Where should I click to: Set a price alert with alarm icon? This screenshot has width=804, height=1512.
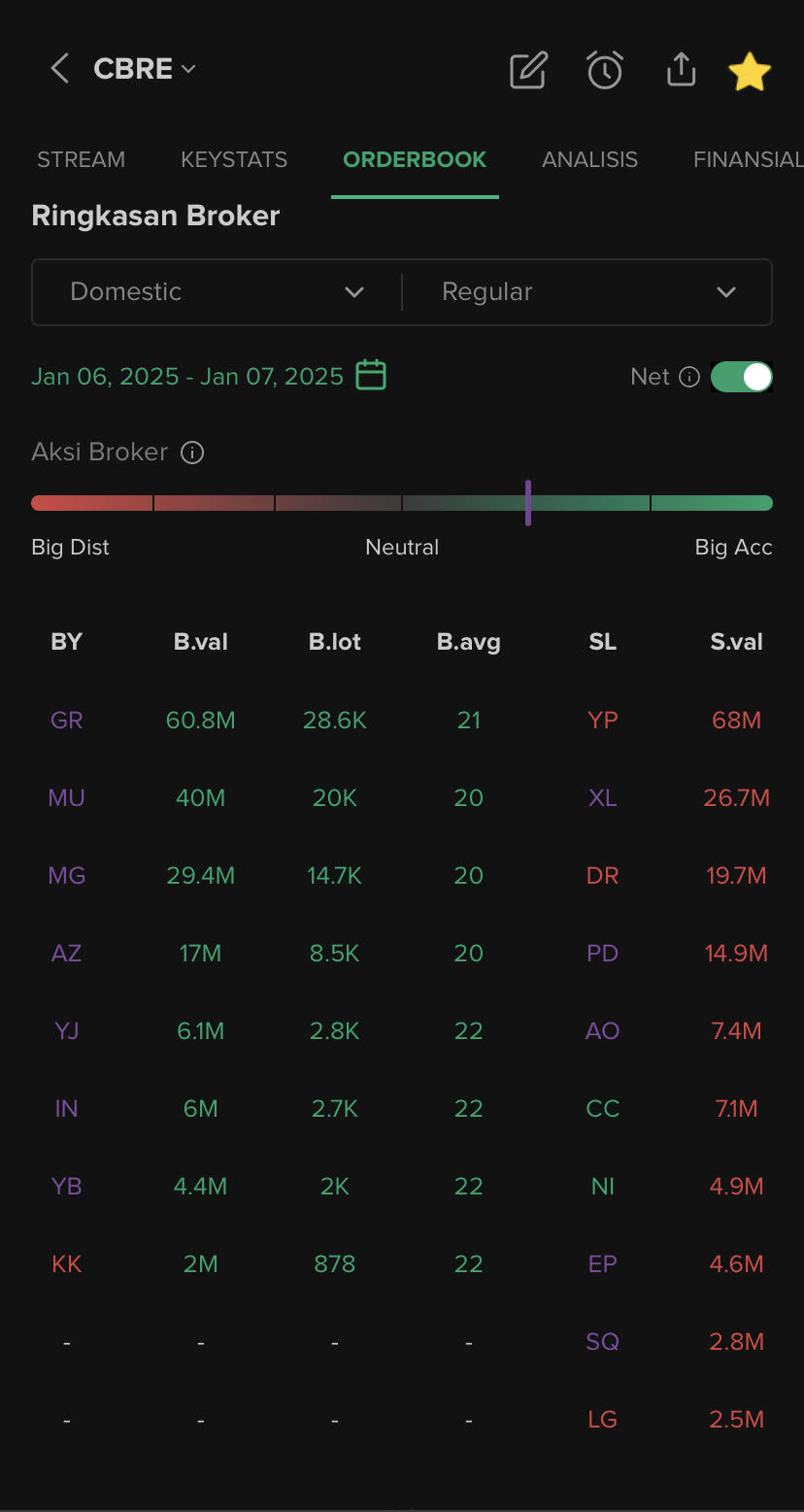tap(604, 70)
